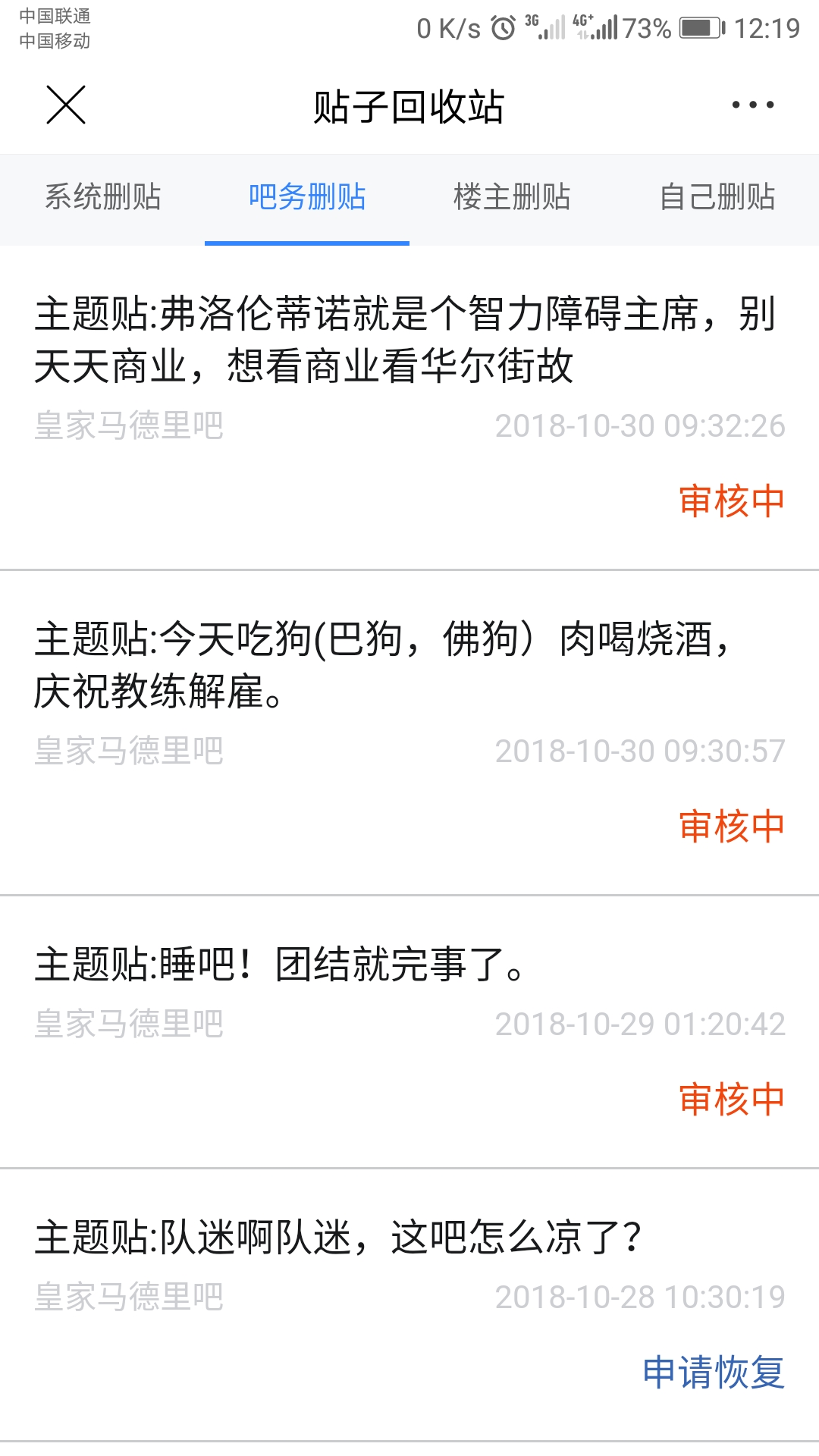Open the post 今天吃狗肉喝烧酒
Screen dimensions: 819x1456
(x=383, y=664)
